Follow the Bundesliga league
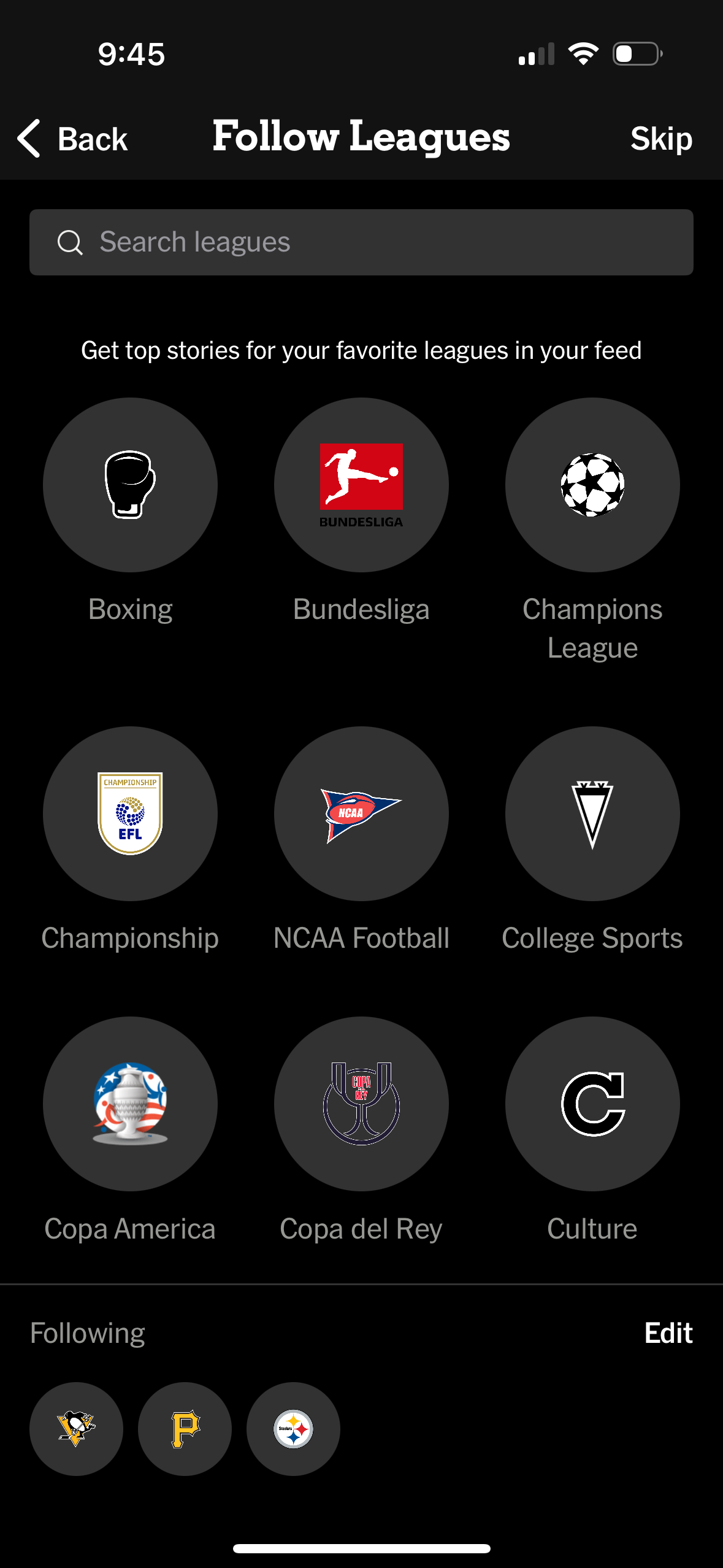Viewport: 723px width, 1568px height. point(361,484)
